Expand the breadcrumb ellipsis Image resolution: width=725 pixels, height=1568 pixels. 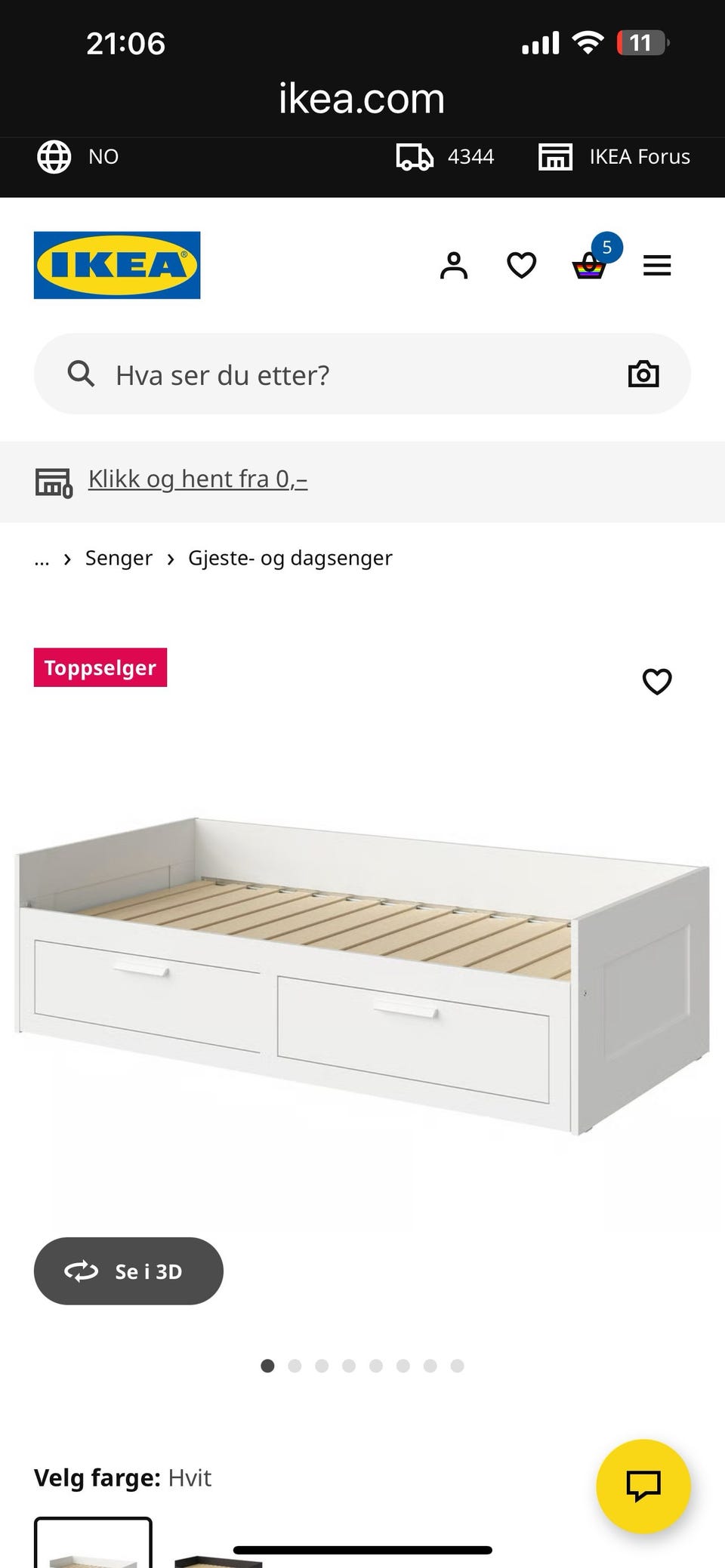42,559
